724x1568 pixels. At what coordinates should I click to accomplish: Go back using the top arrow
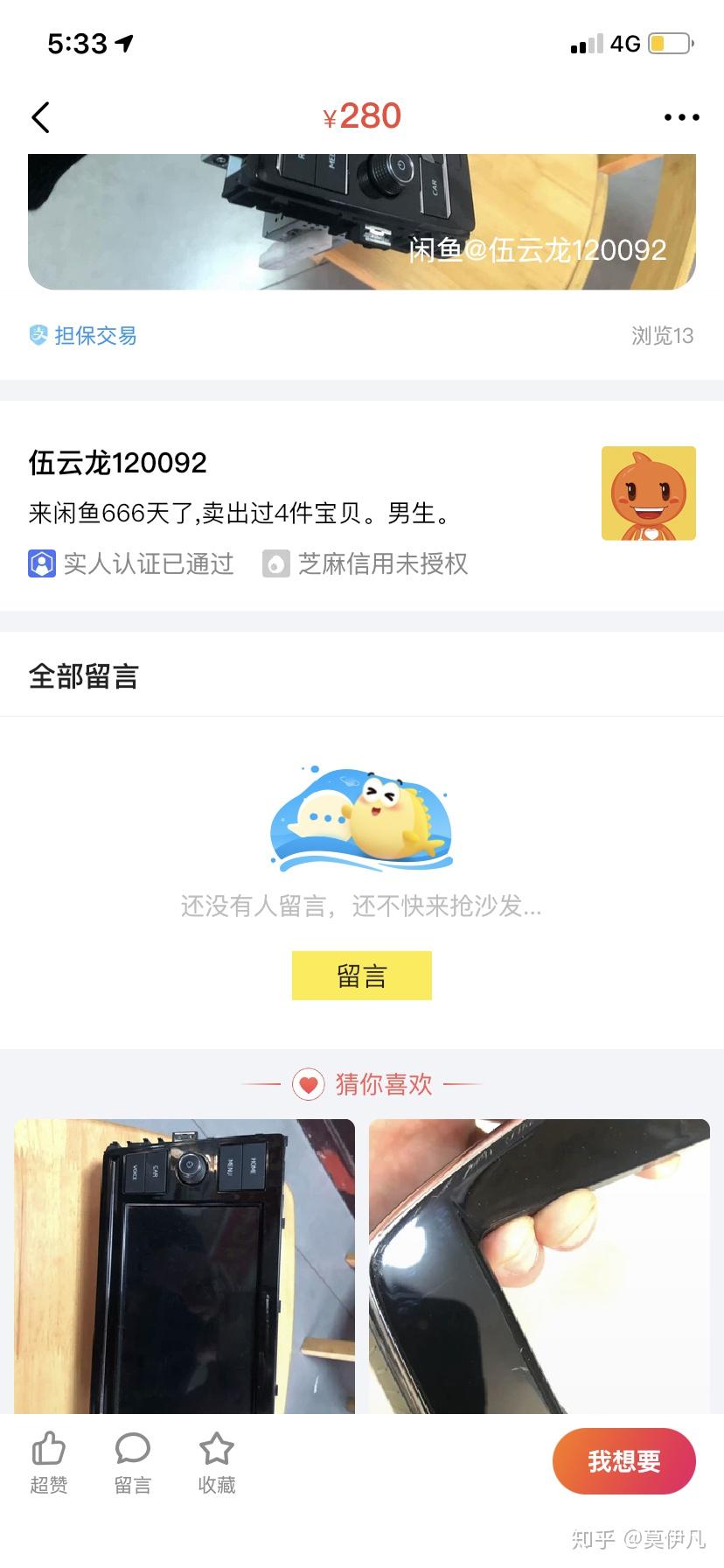click(40, 117)
